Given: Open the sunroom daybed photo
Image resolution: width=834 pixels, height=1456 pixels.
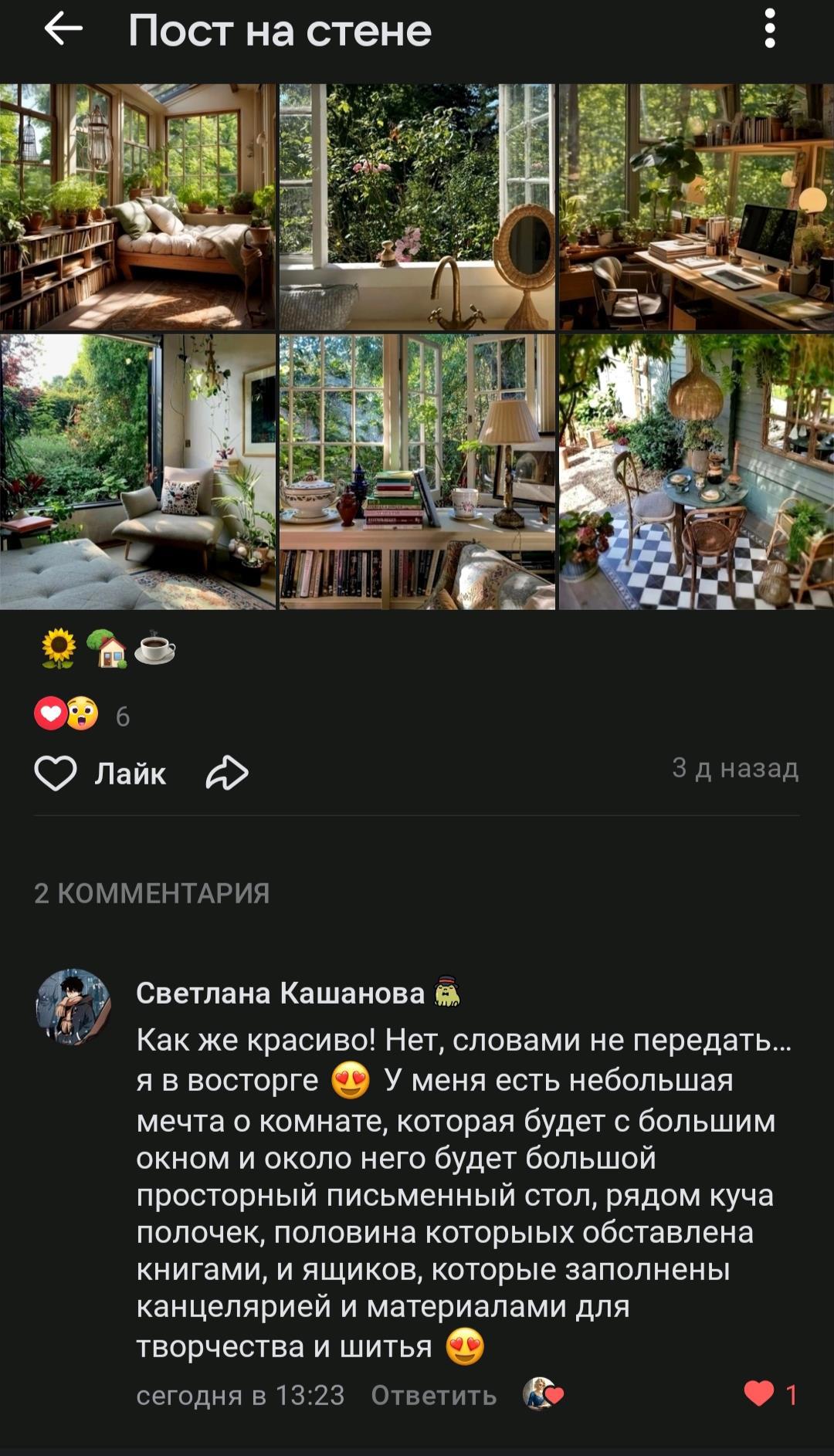Looking at the screenshot, I should click(137, 207).
